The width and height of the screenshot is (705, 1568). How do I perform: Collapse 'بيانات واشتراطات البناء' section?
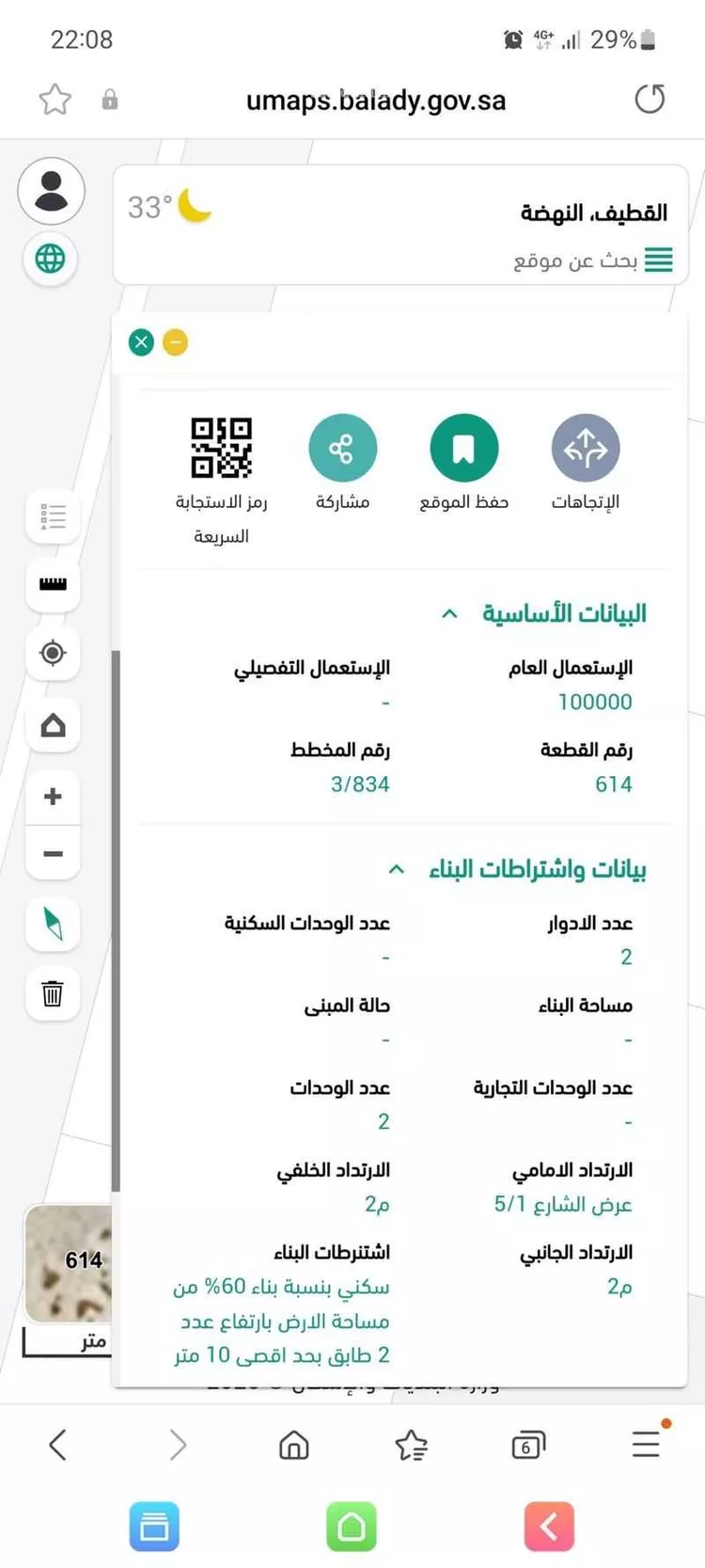click(x=397, y=869)
